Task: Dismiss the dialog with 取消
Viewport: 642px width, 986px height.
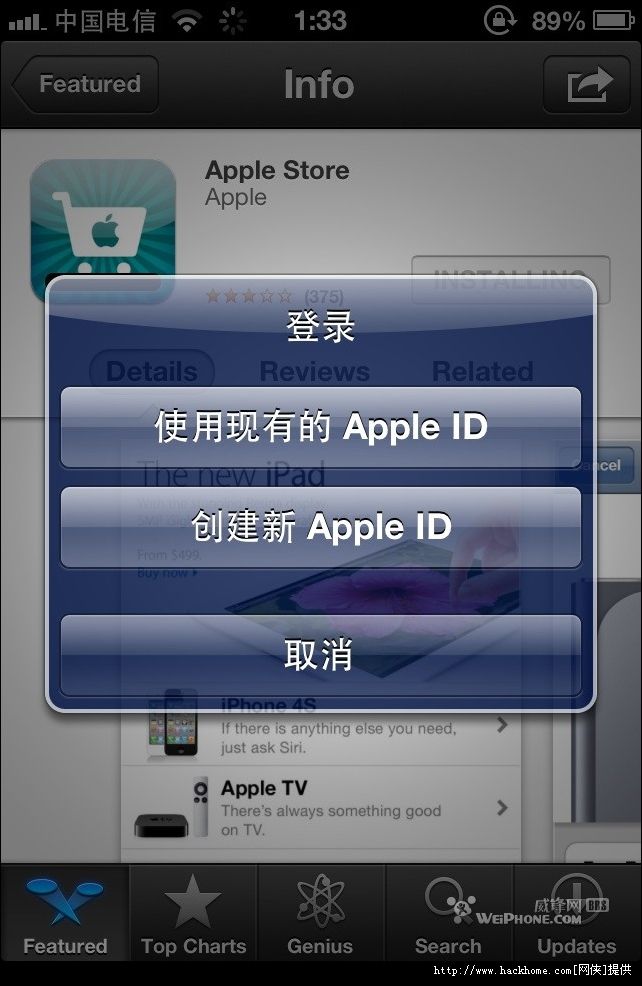Action: pyautogui.click(x=320, y=655)
